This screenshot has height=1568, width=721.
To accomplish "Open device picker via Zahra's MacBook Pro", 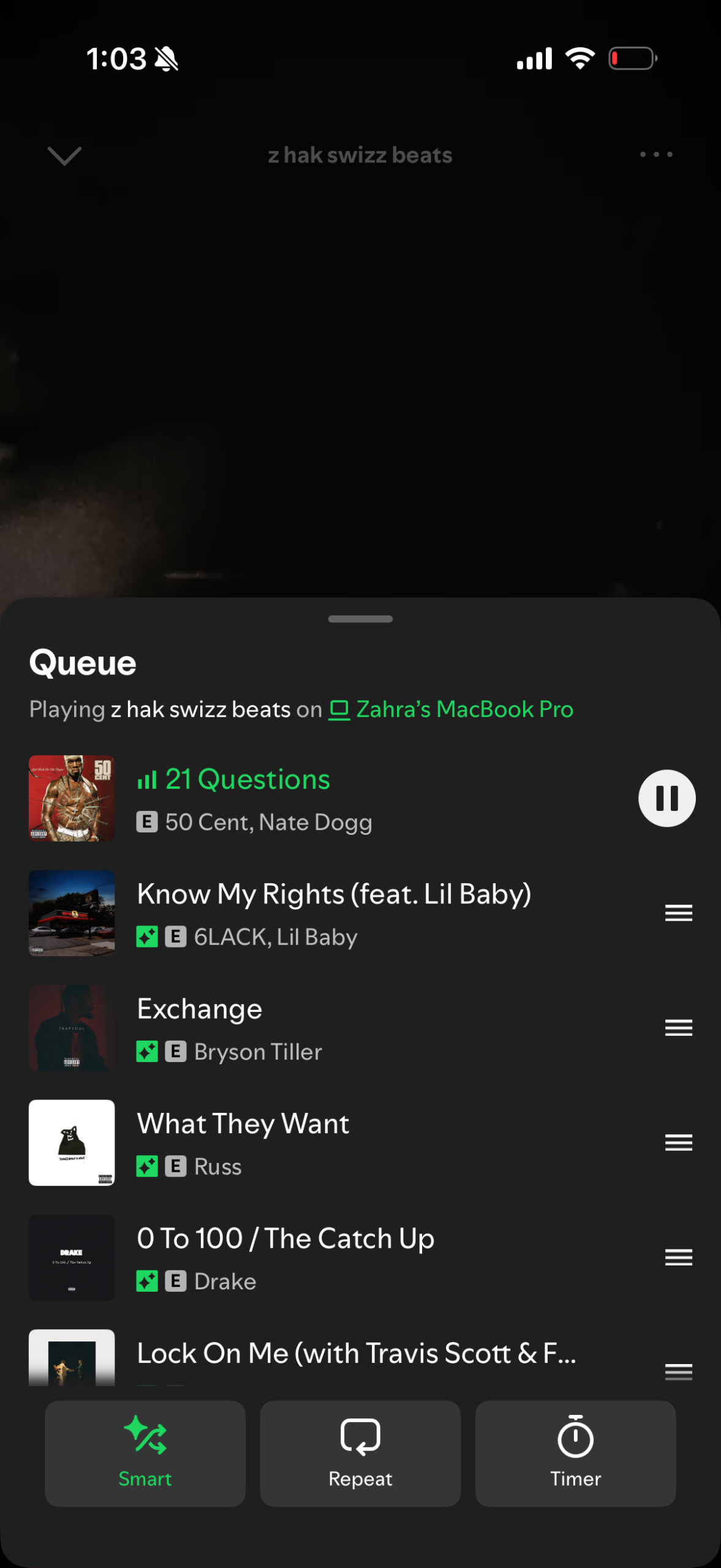I will (x=452, y=709).
